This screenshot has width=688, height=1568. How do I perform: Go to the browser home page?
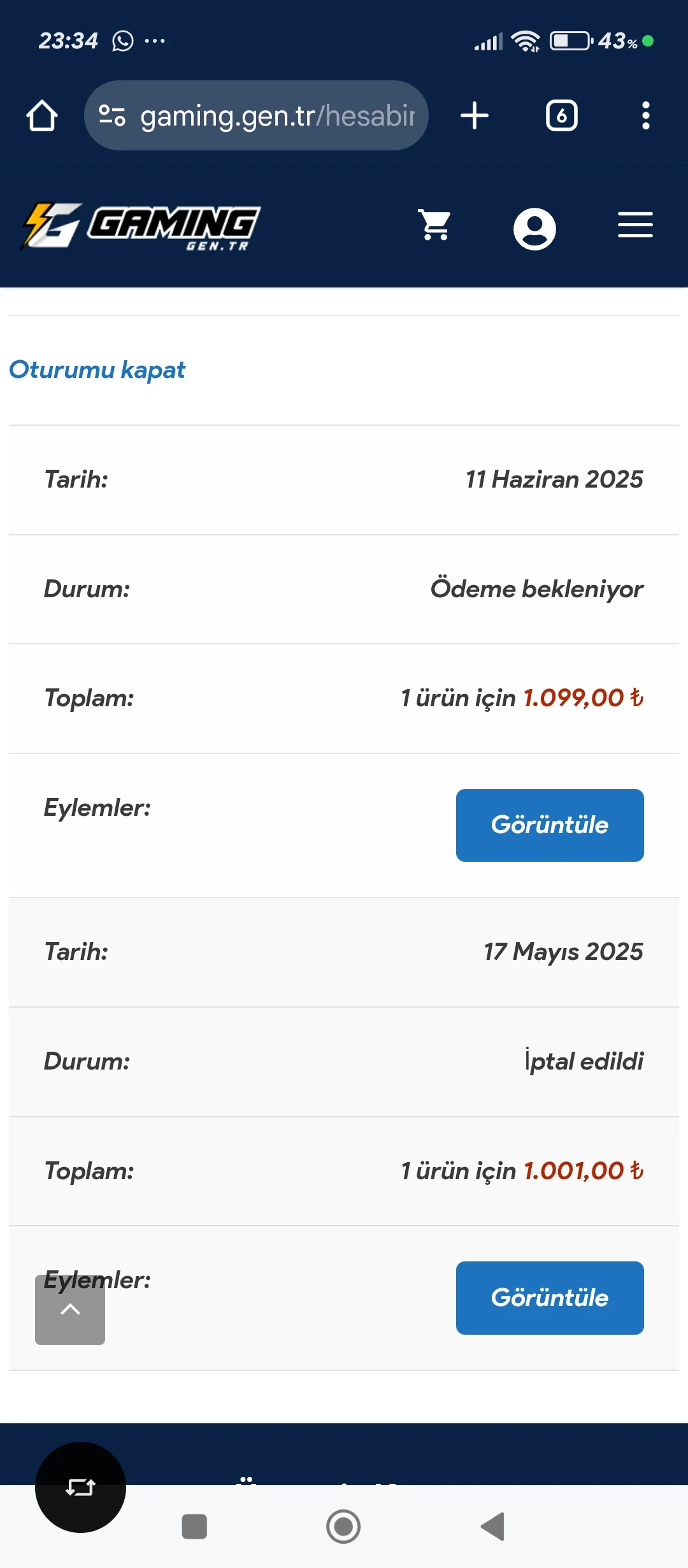click(x=42, y=116)
